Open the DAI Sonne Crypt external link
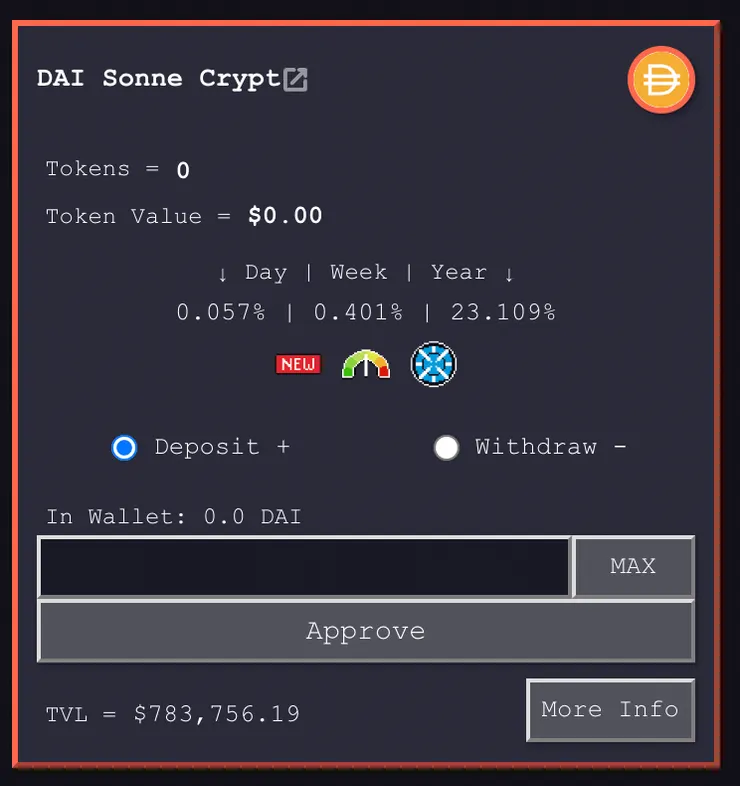The image size is (740, 786). [295, 79]
